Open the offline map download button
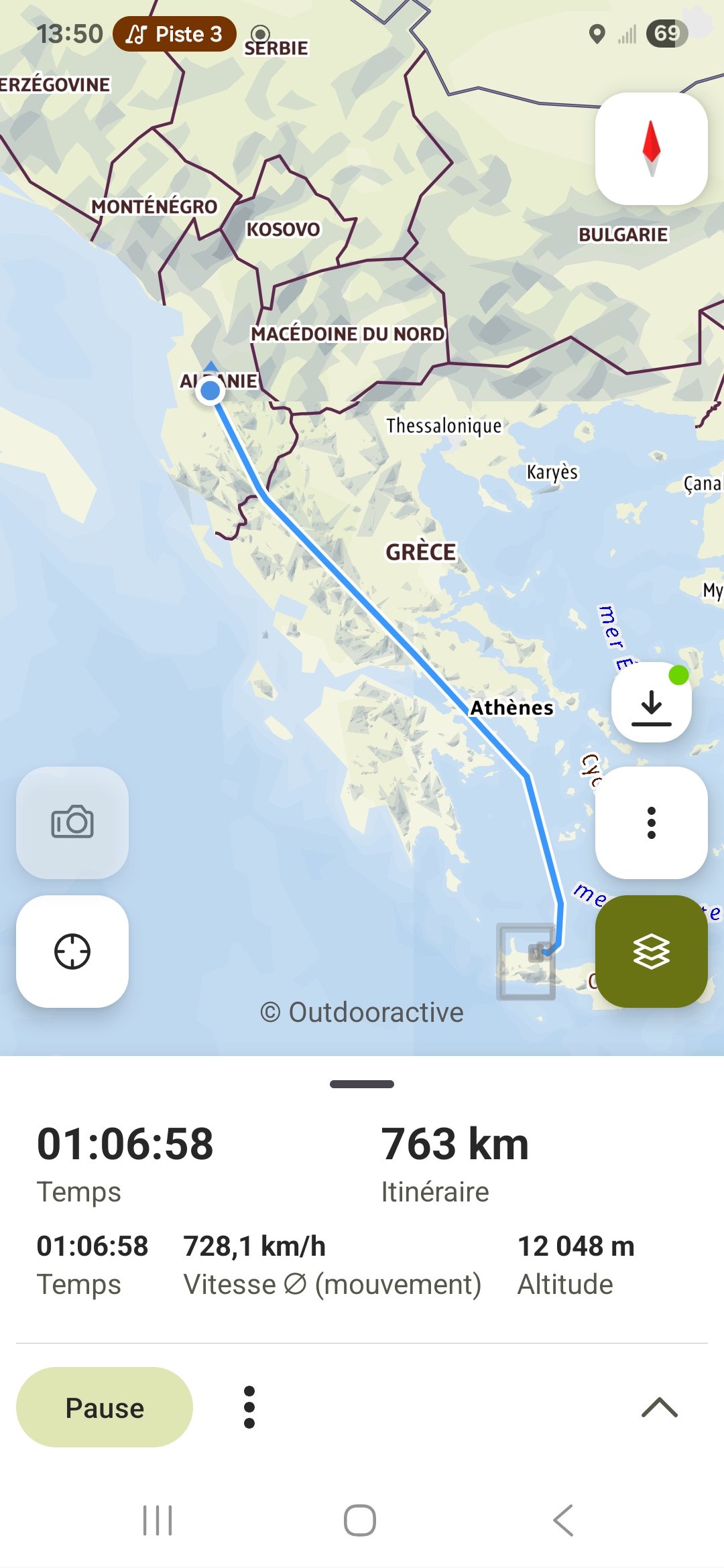The image size is (724, 1568). 651,703
